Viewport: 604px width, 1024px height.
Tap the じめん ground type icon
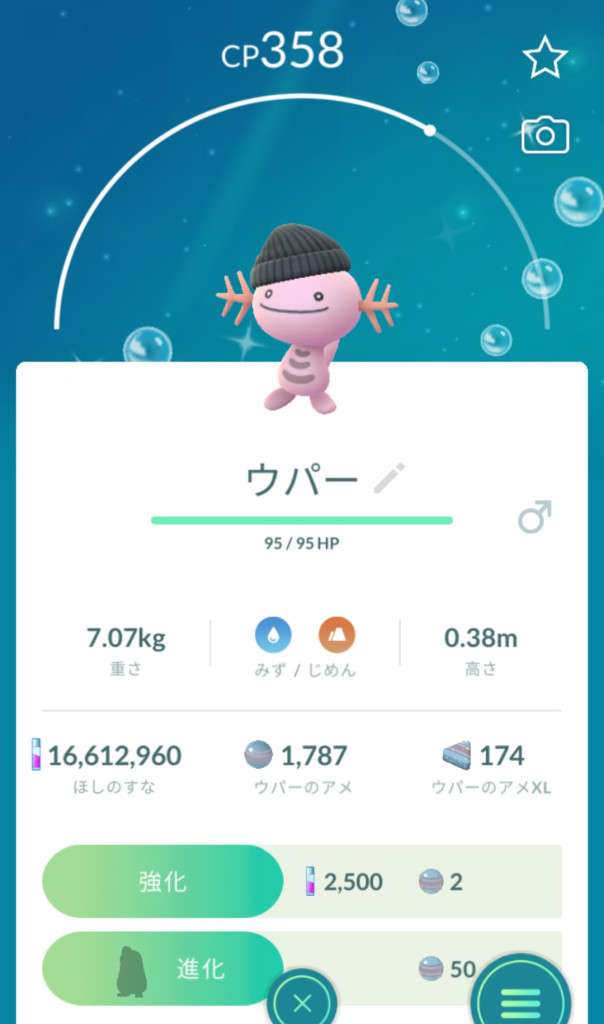pos(337,634)
